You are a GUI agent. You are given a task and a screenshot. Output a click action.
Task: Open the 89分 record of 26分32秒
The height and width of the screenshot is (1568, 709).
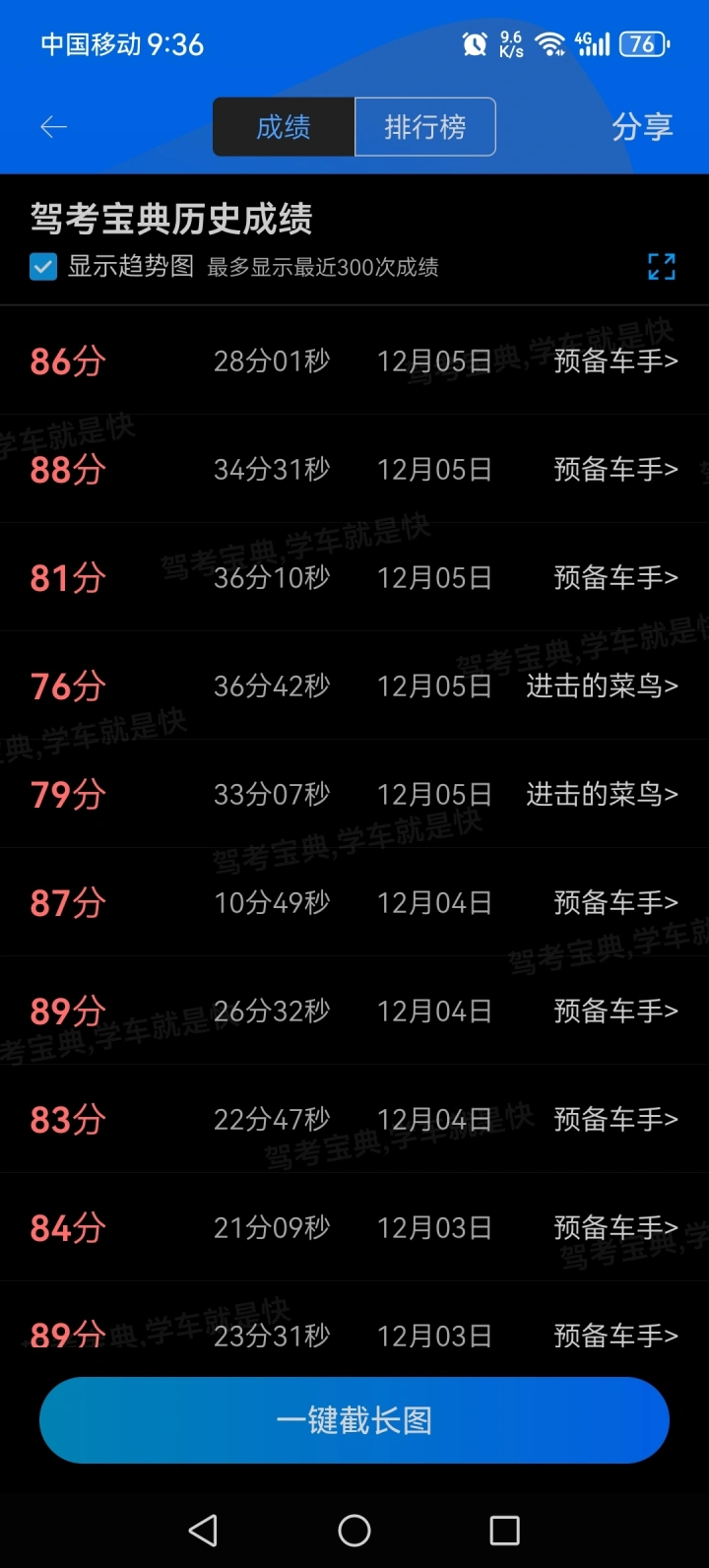354,1011
